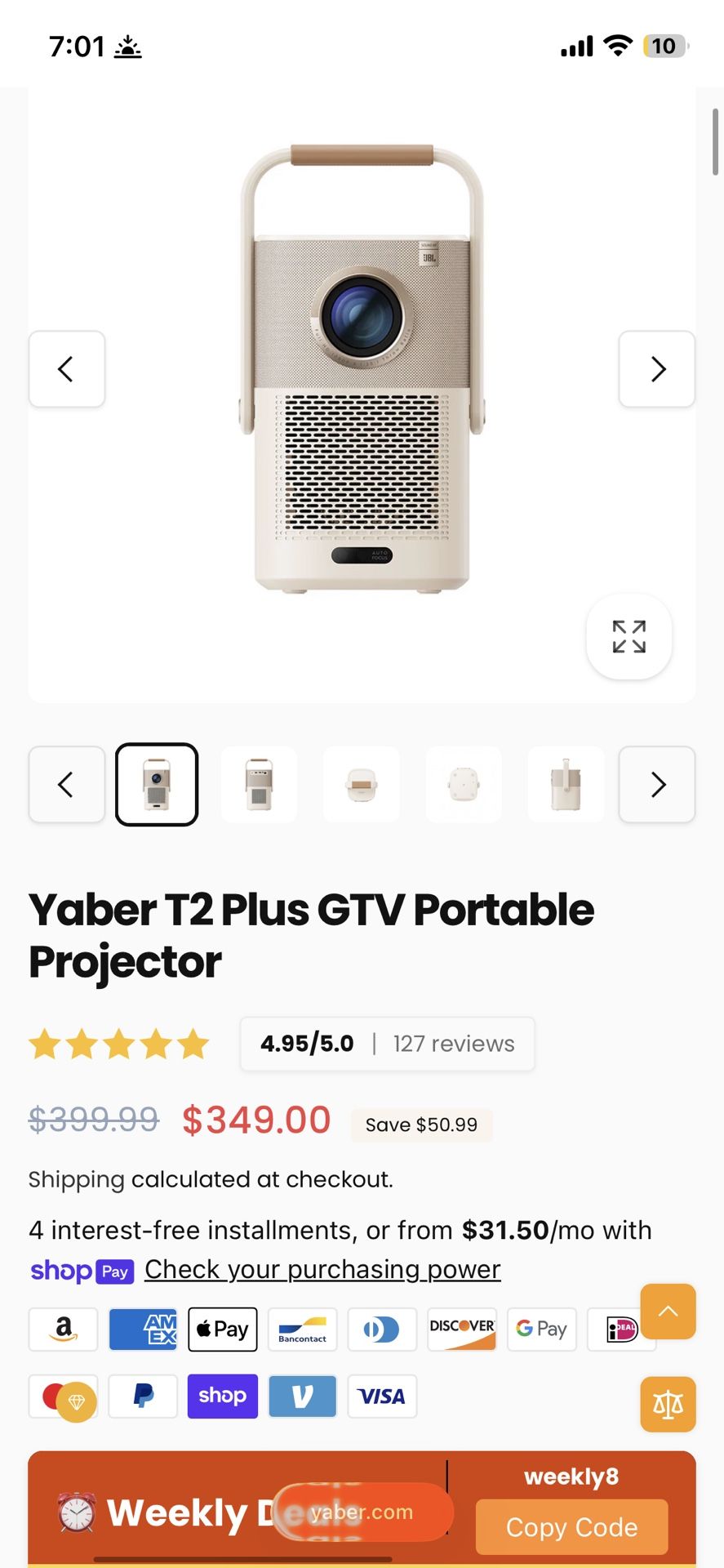Click the Discover card payment icon
724x1568 pixels.
[461, 1330]
